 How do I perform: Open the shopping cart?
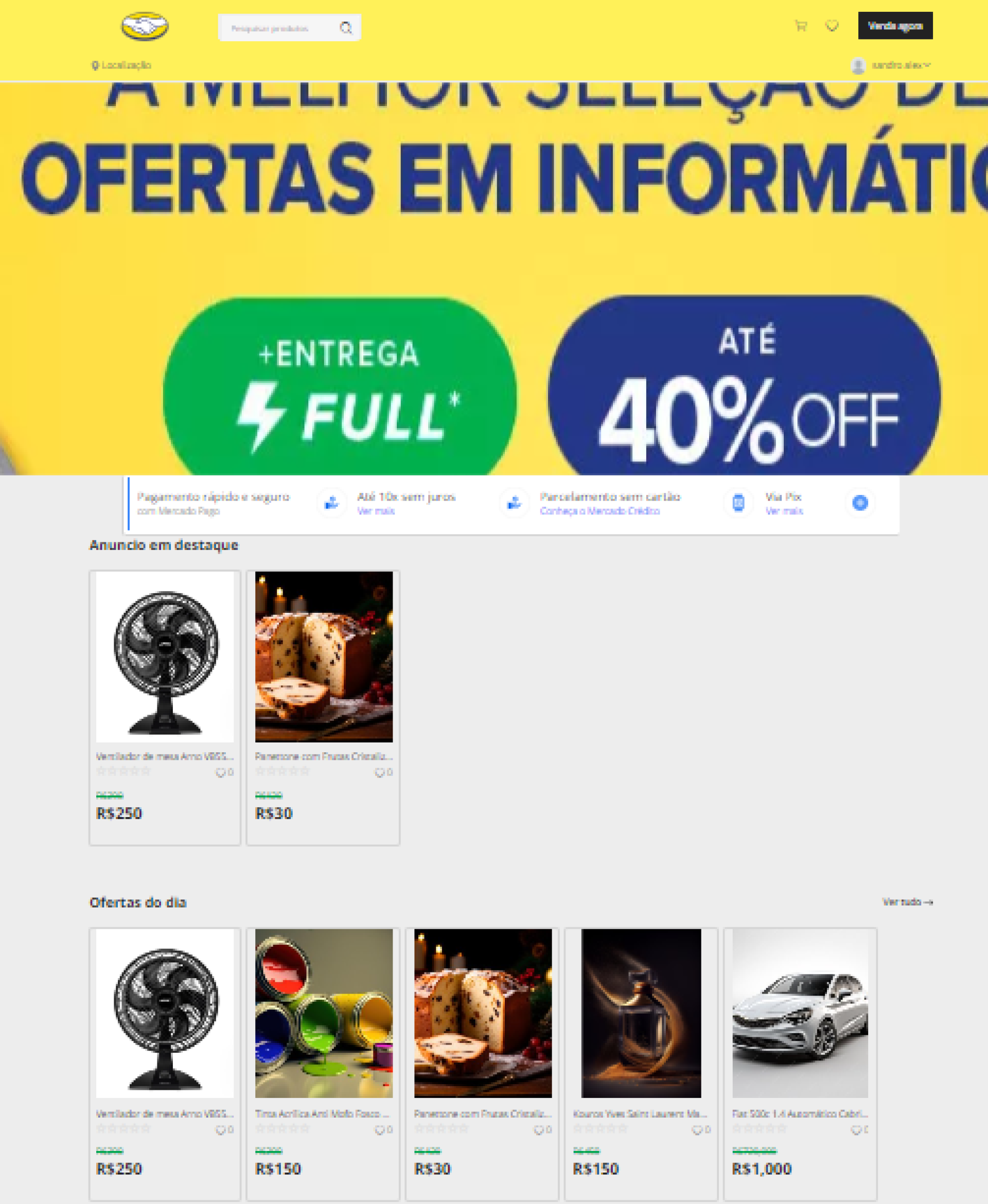coord(801,26)
